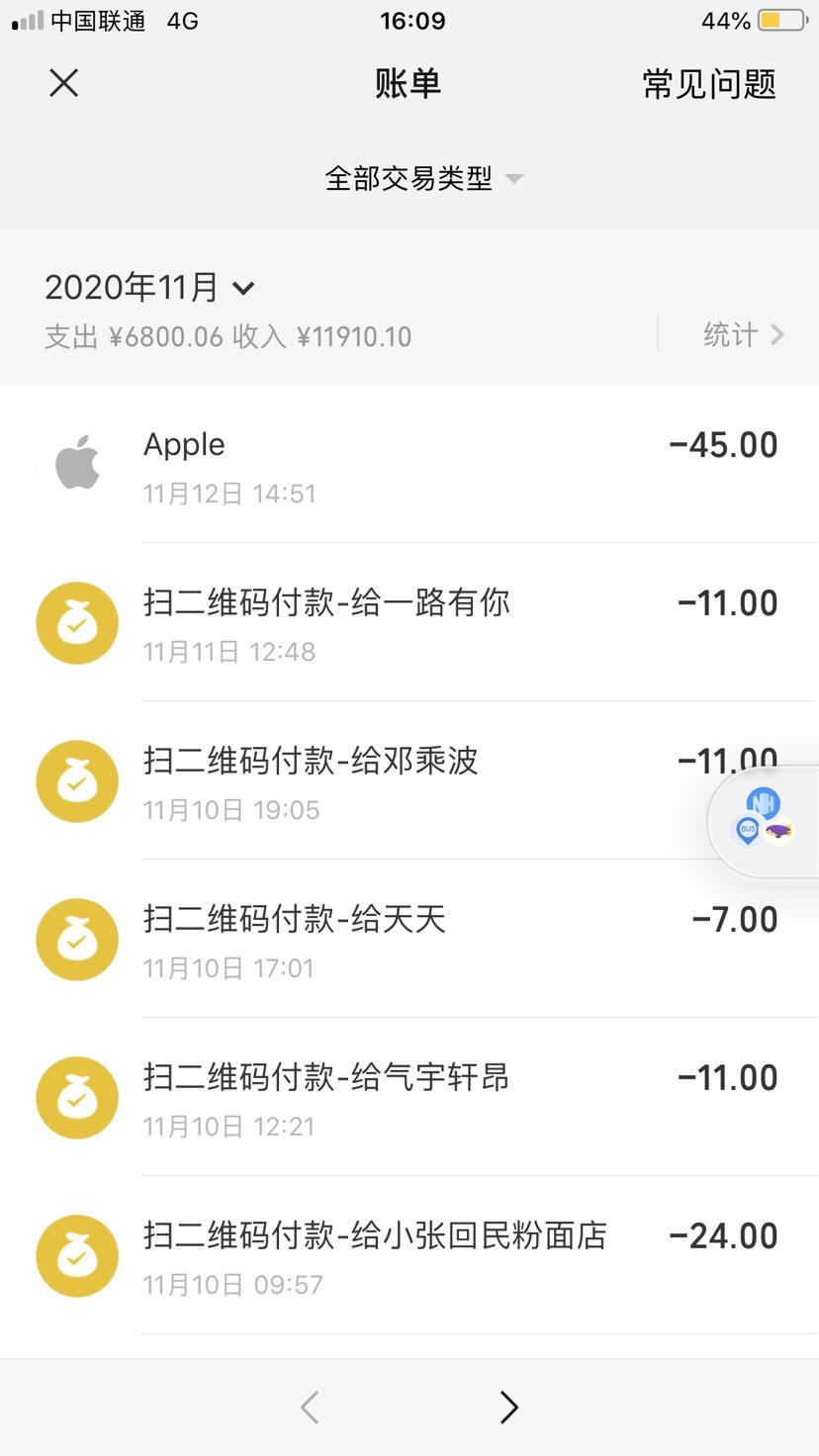Open the 常见问题 FAQ page
819x1456 pixels.
click(x=708, y=84)
